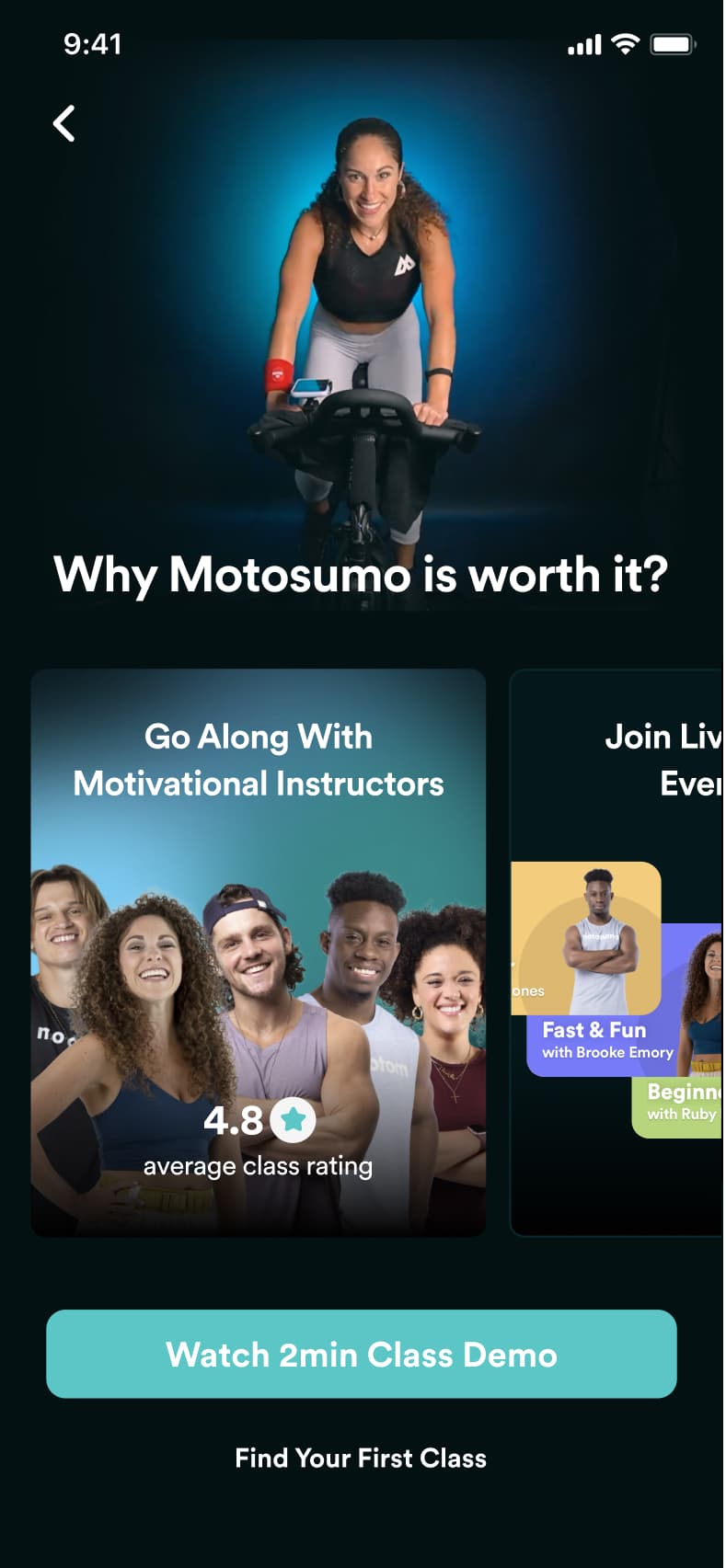Image resolution: width=726 pixels, height=1568 pixels.
Task: Select the Wi-Fi icon in status bar
Action: [x=625, y=43]
